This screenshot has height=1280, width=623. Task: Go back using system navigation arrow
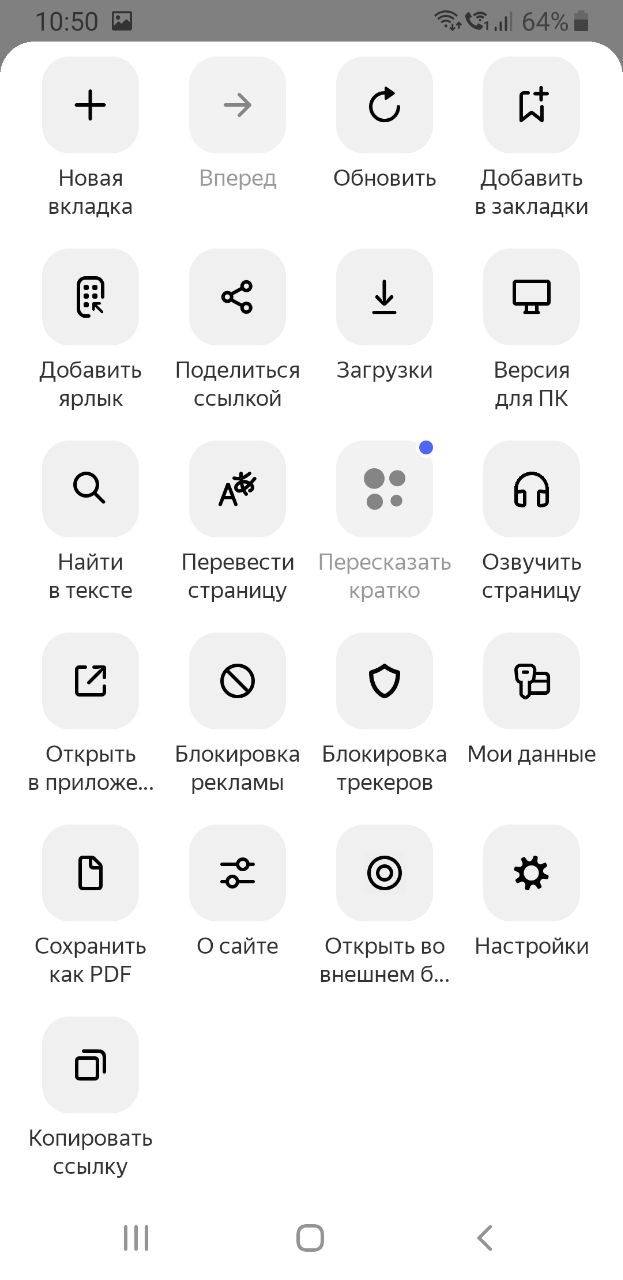(x=485, y=1238)
